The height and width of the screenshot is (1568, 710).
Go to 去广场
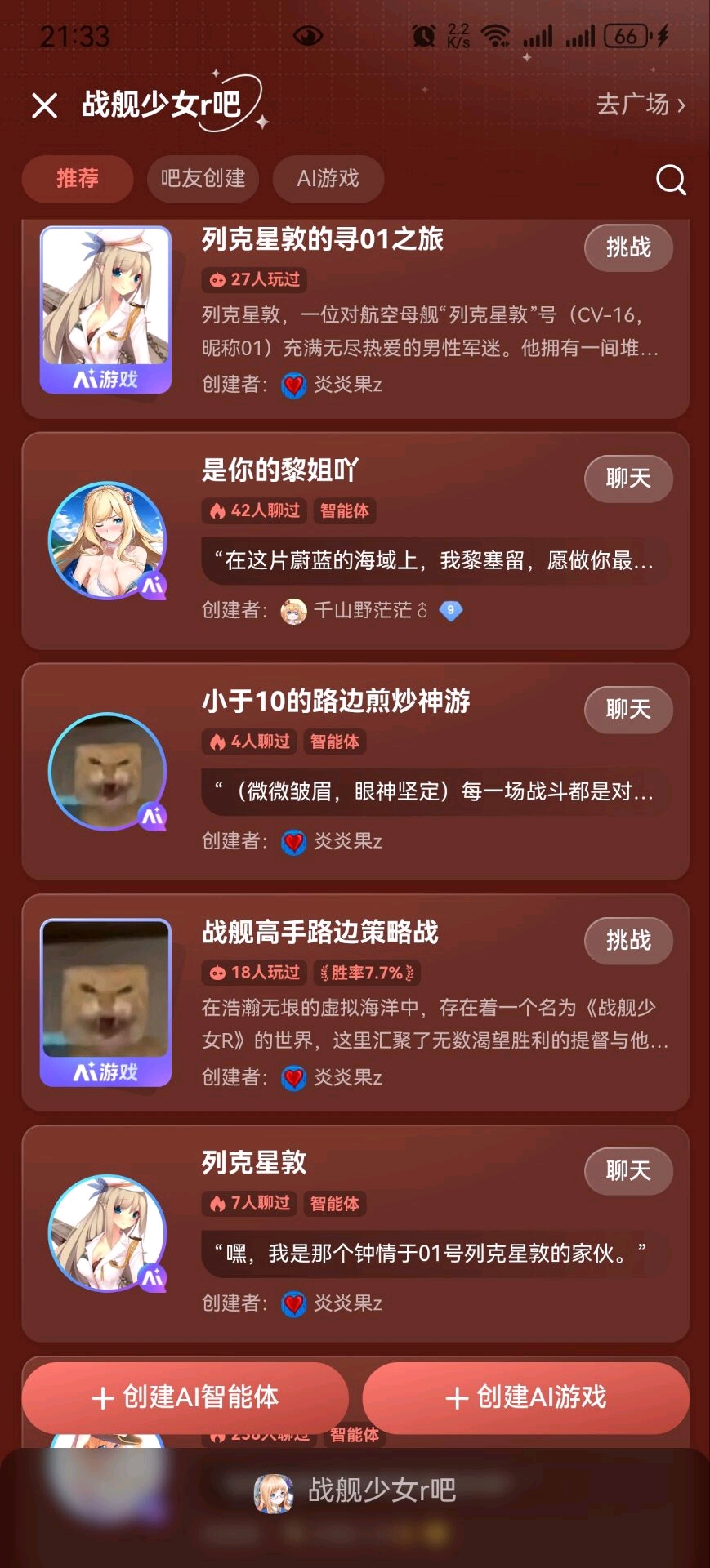(x=640, y=105)
